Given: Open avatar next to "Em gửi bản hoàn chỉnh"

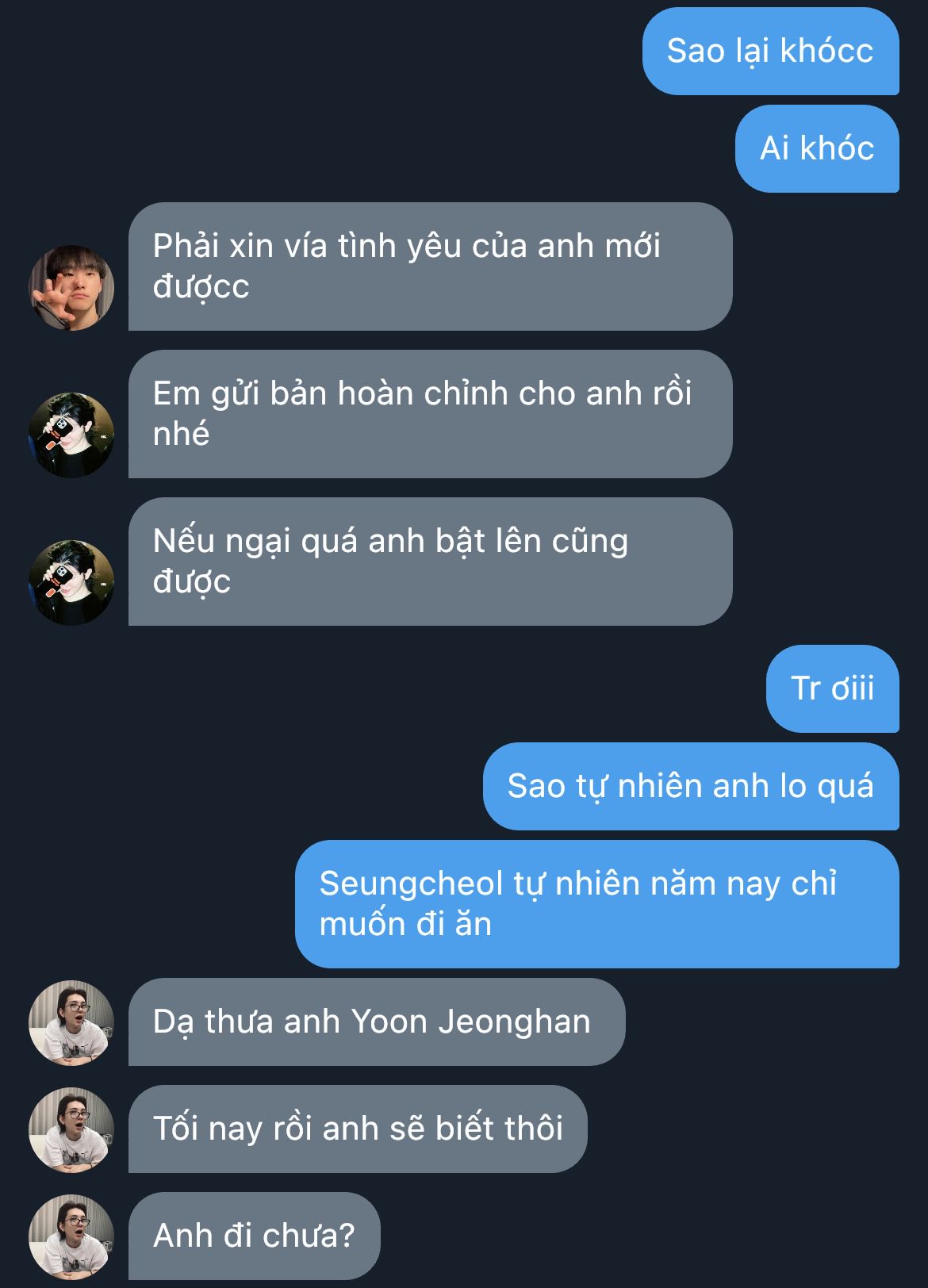Looking at the screenshot, I should click(71, 435).
